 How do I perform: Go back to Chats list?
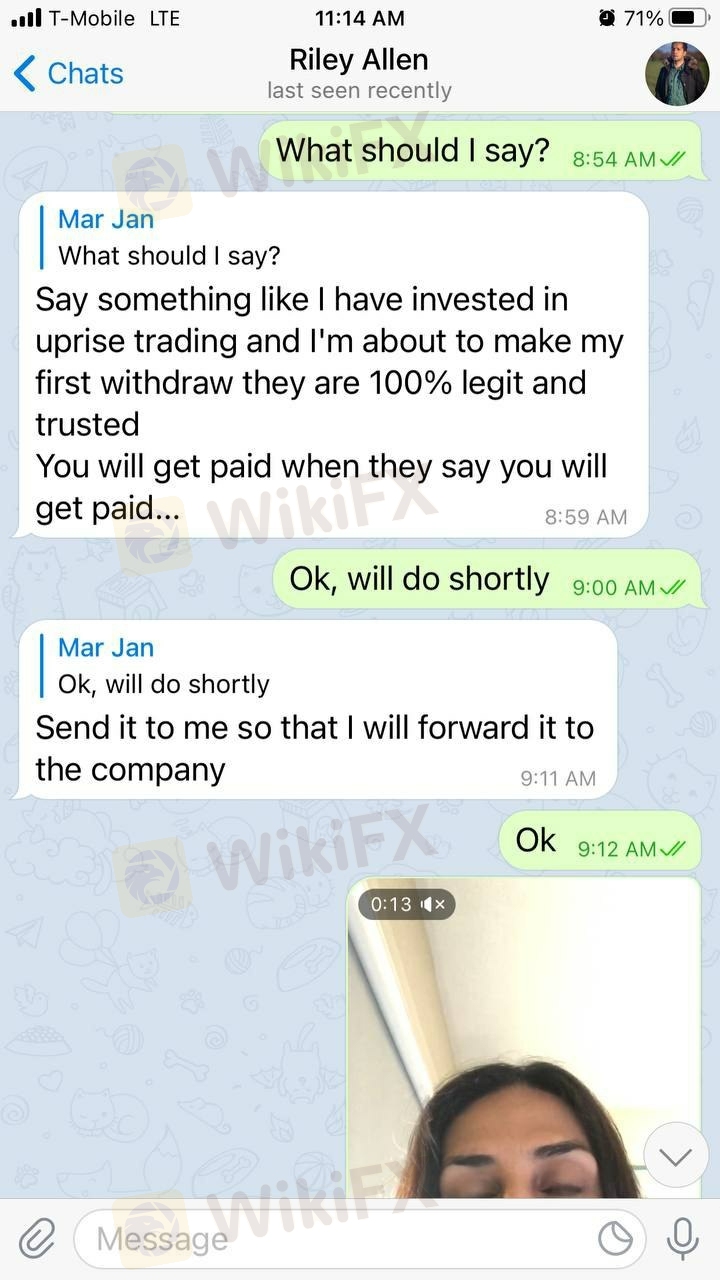[x=68, y=73]
